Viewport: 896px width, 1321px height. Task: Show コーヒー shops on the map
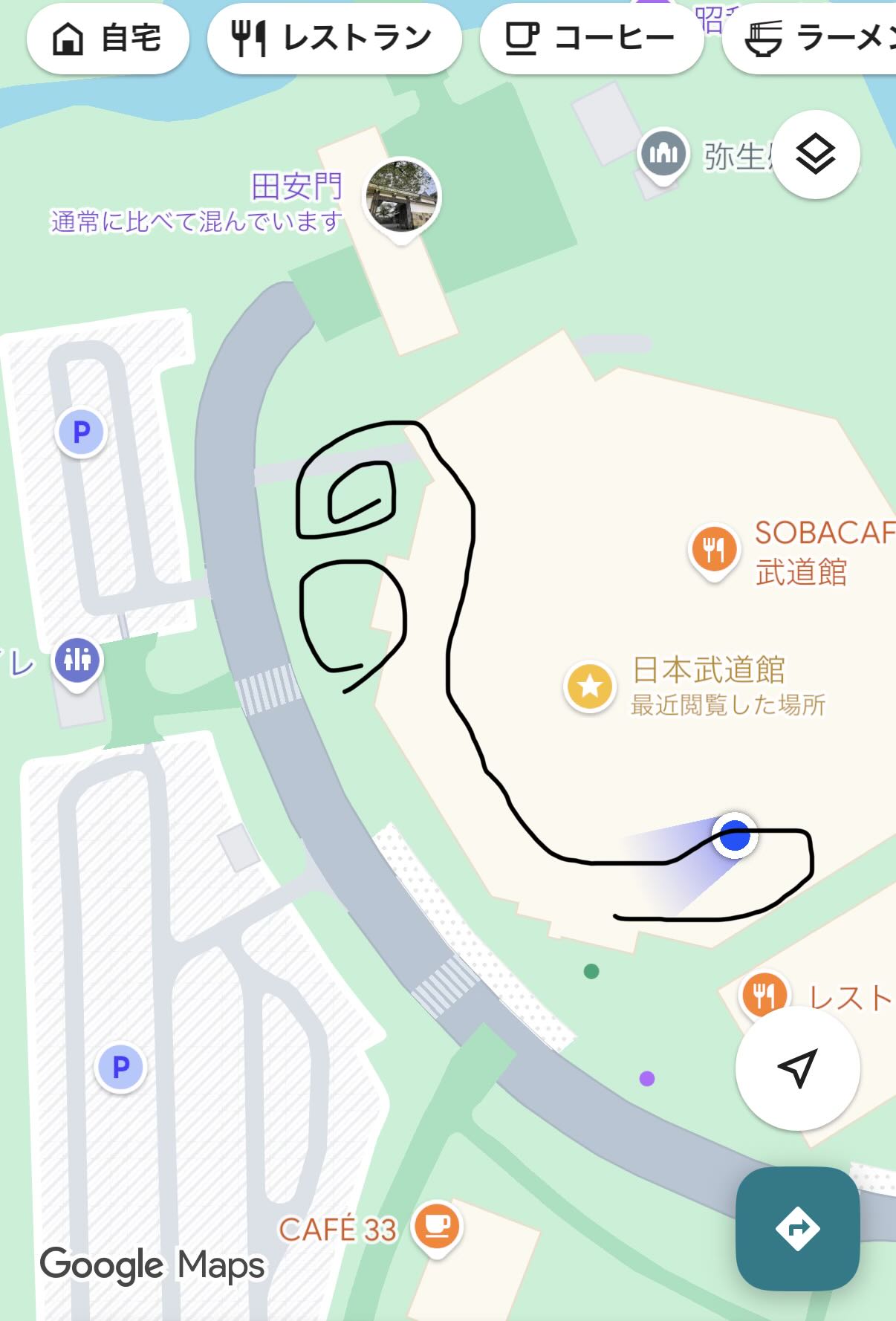click(591, 38)
